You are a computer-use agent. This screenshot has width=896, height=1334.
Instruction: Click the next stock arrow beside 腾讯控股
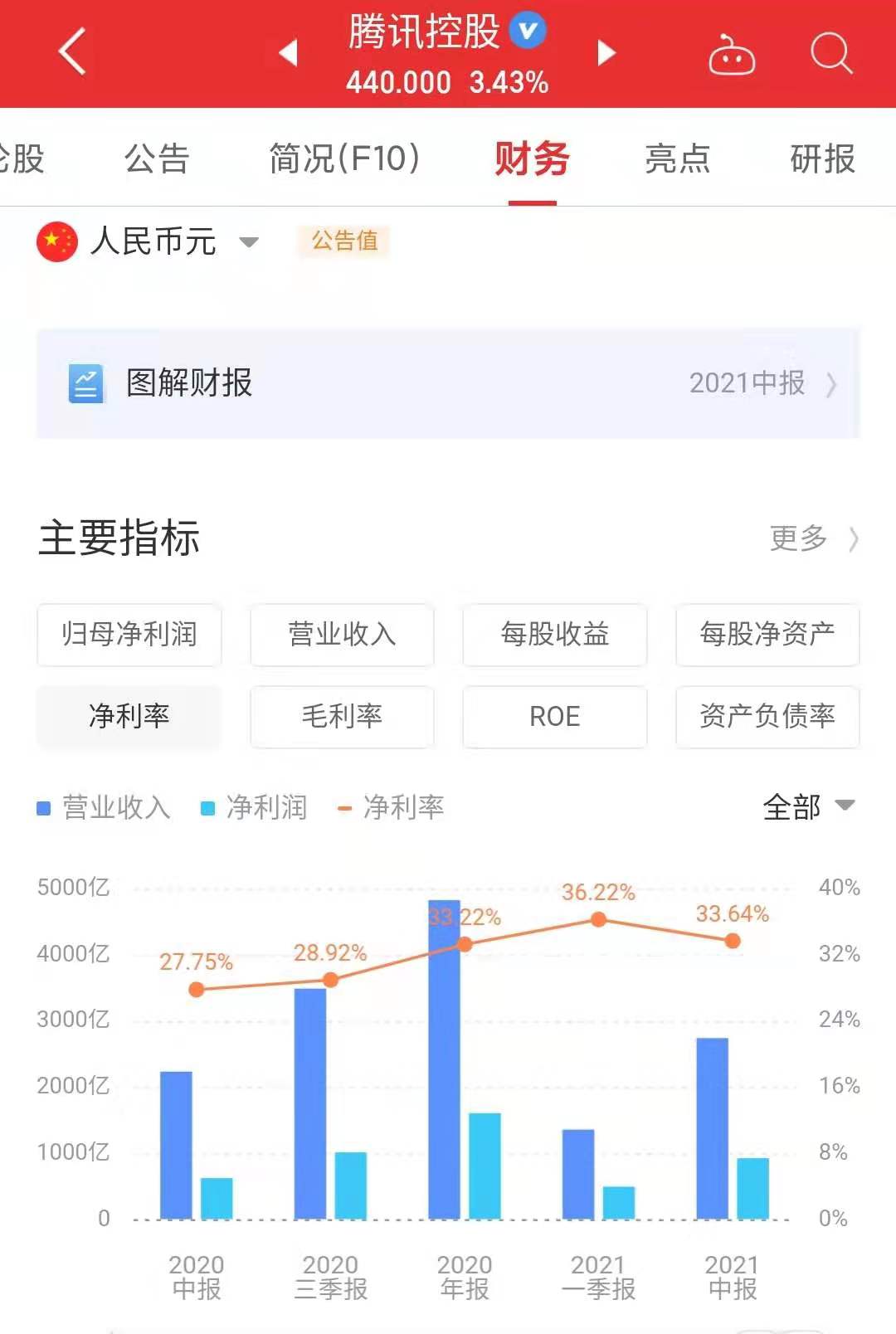click(x=606, y=52)
